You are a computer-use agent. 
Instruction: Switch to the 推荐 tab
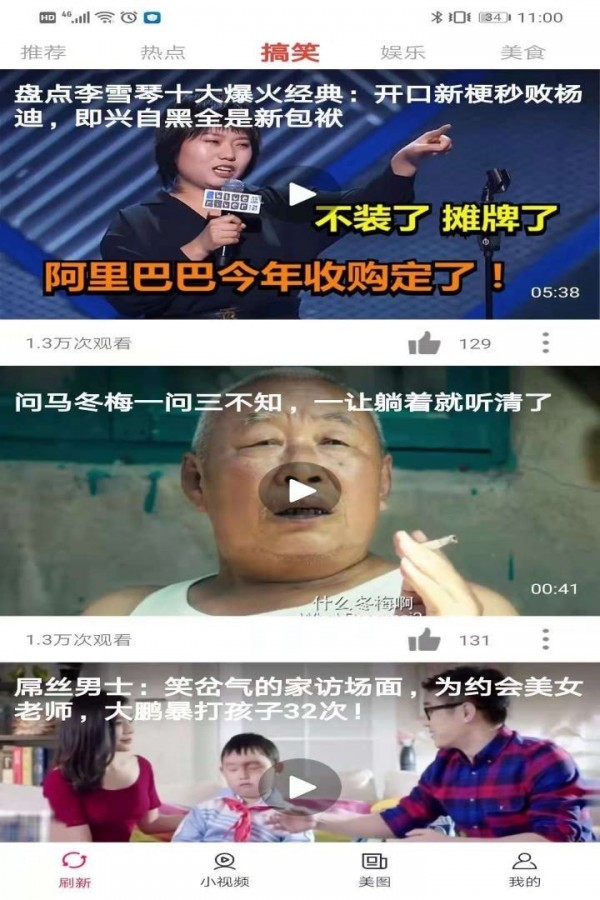click(x=44, y=53)
